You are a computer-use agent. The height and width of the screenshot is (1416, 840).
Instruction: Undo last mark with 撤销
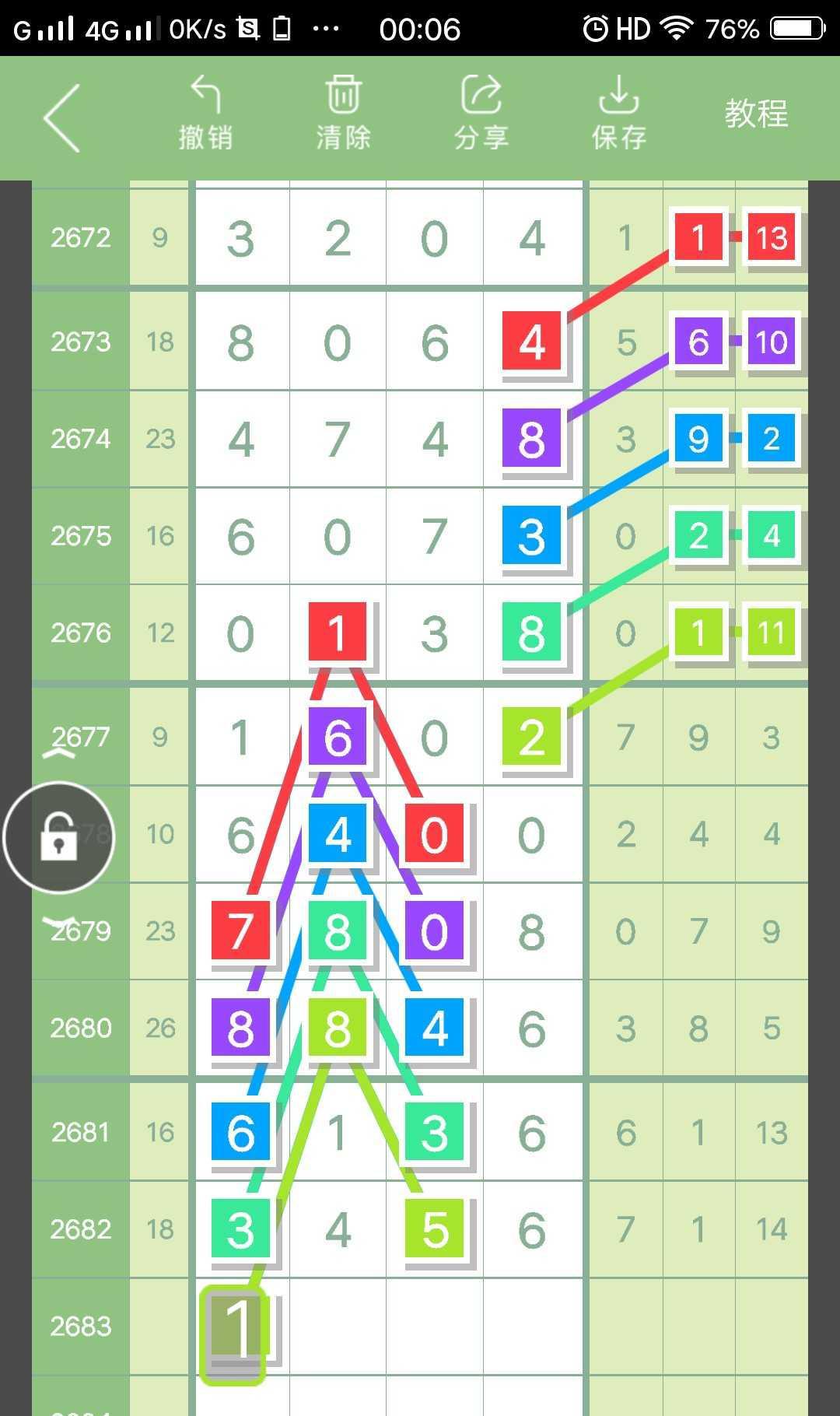tap(205, 114)
